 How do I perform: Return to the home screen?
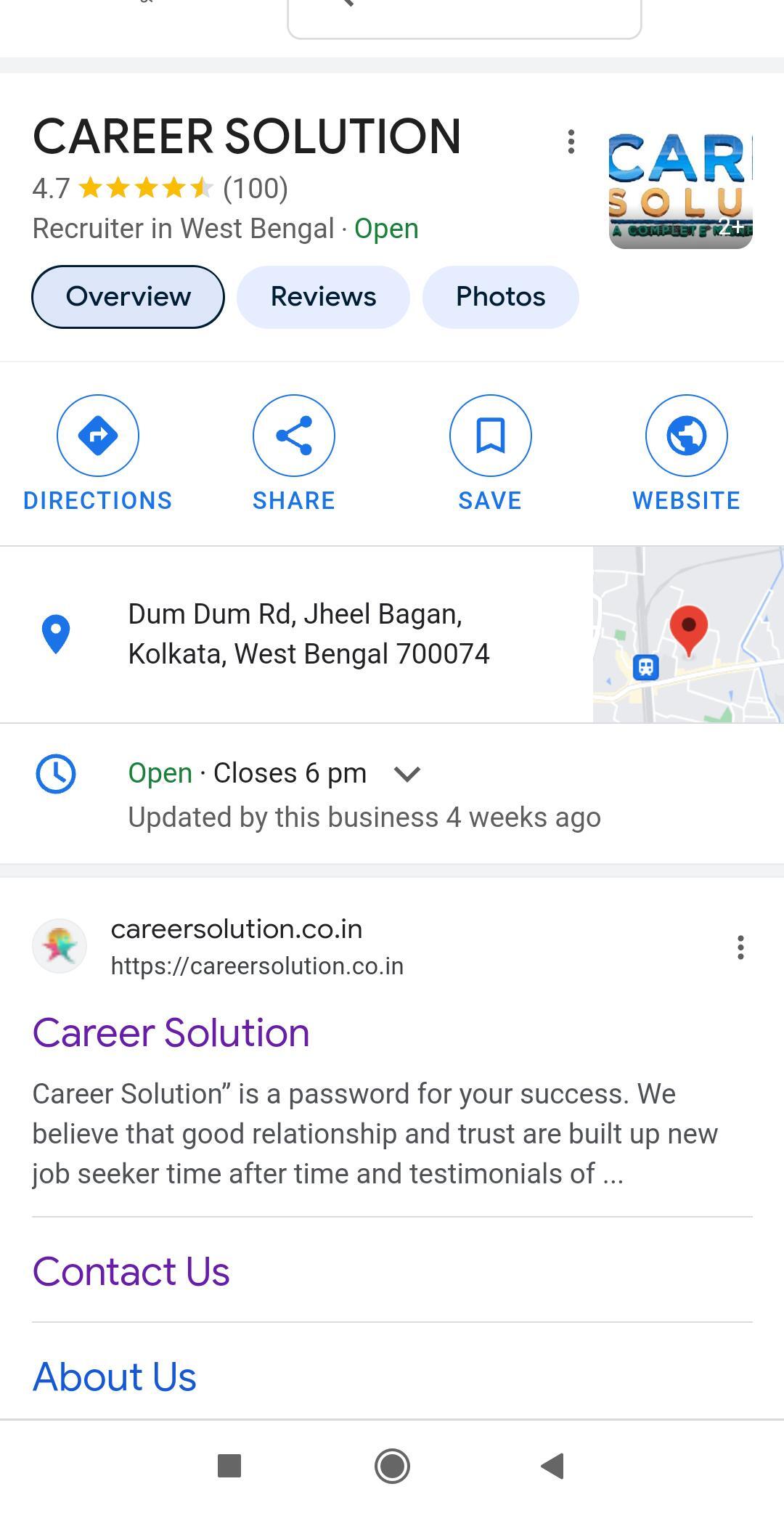[x=392, y=1466]
